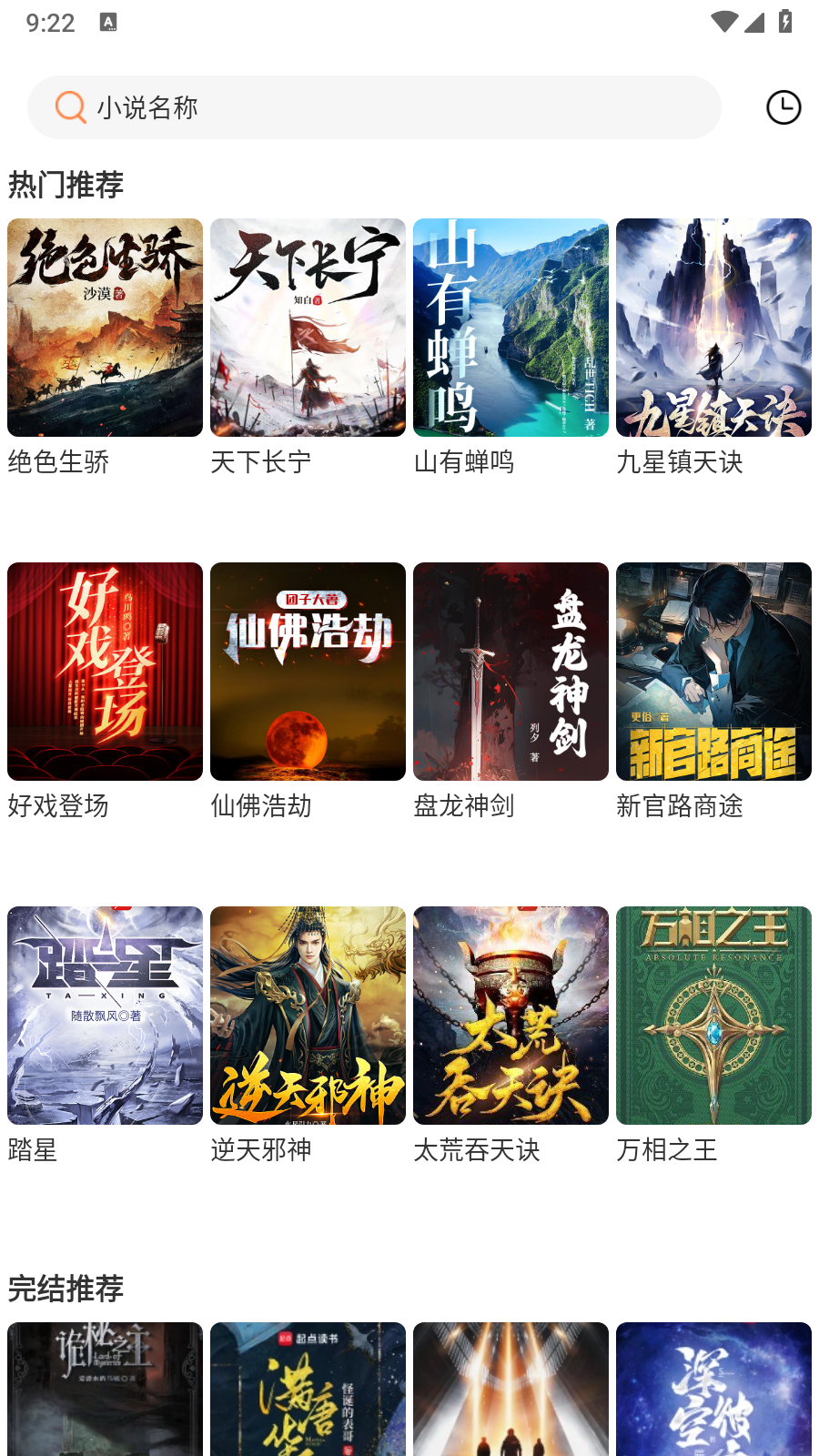819x1456 pixels.
Task: Click the signal strength icon in status bar
Action: pyautogui.click(x=756, y=24)
